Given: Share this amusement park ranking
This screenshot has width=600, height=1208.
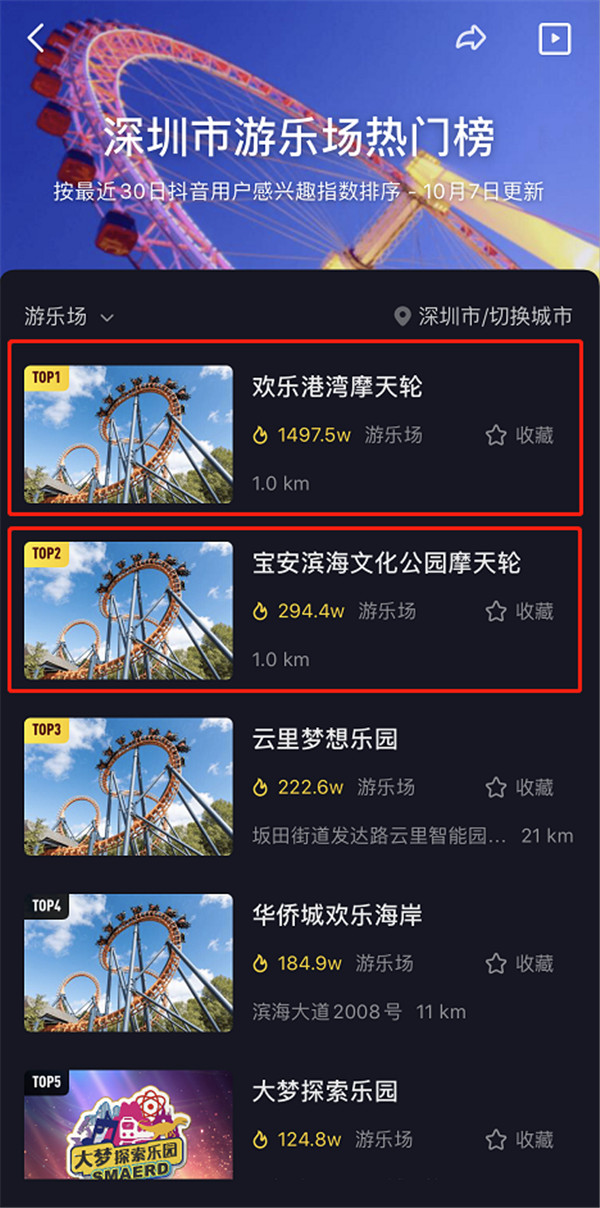Looking at the screenshot, I should (x=470, y=39).
